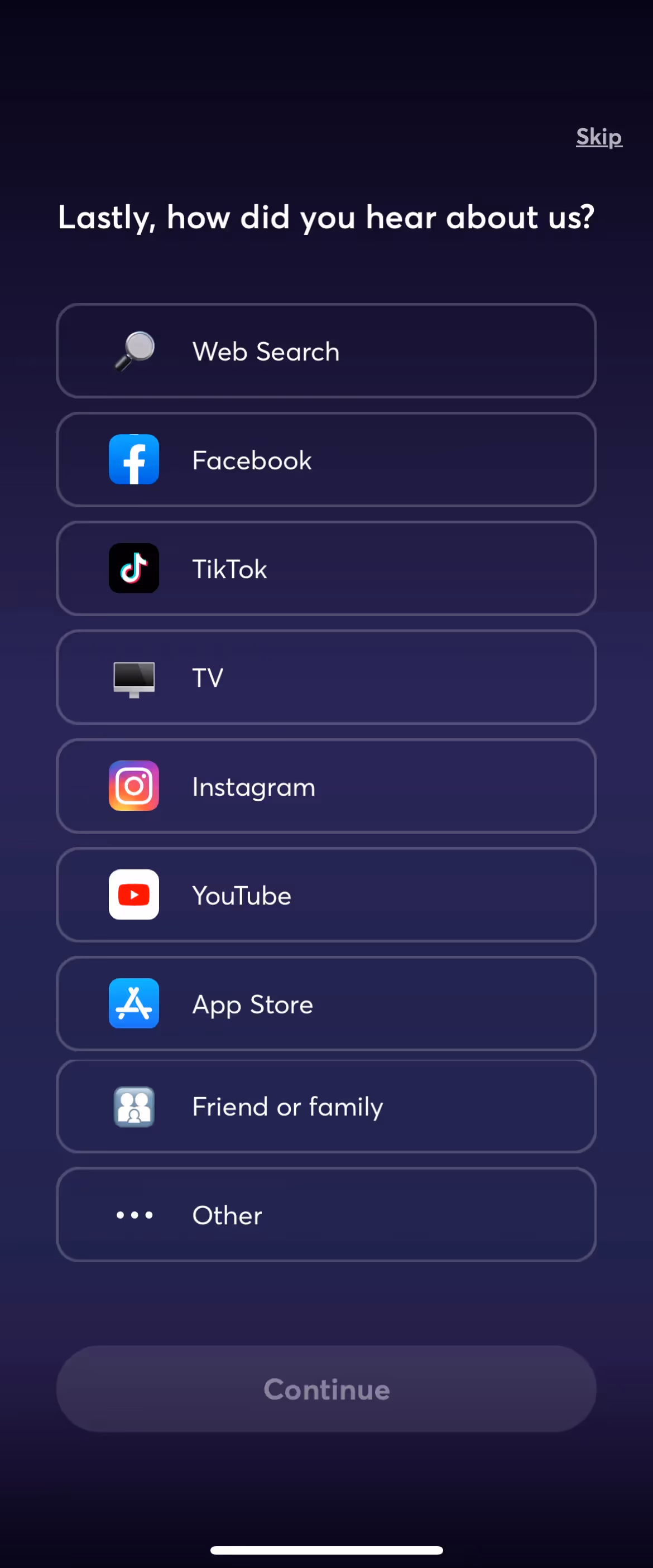Mark YouTube as how you heard
Image resolution: width=653 pixels, height=1568 pixels.
click(x=326, y=895)
